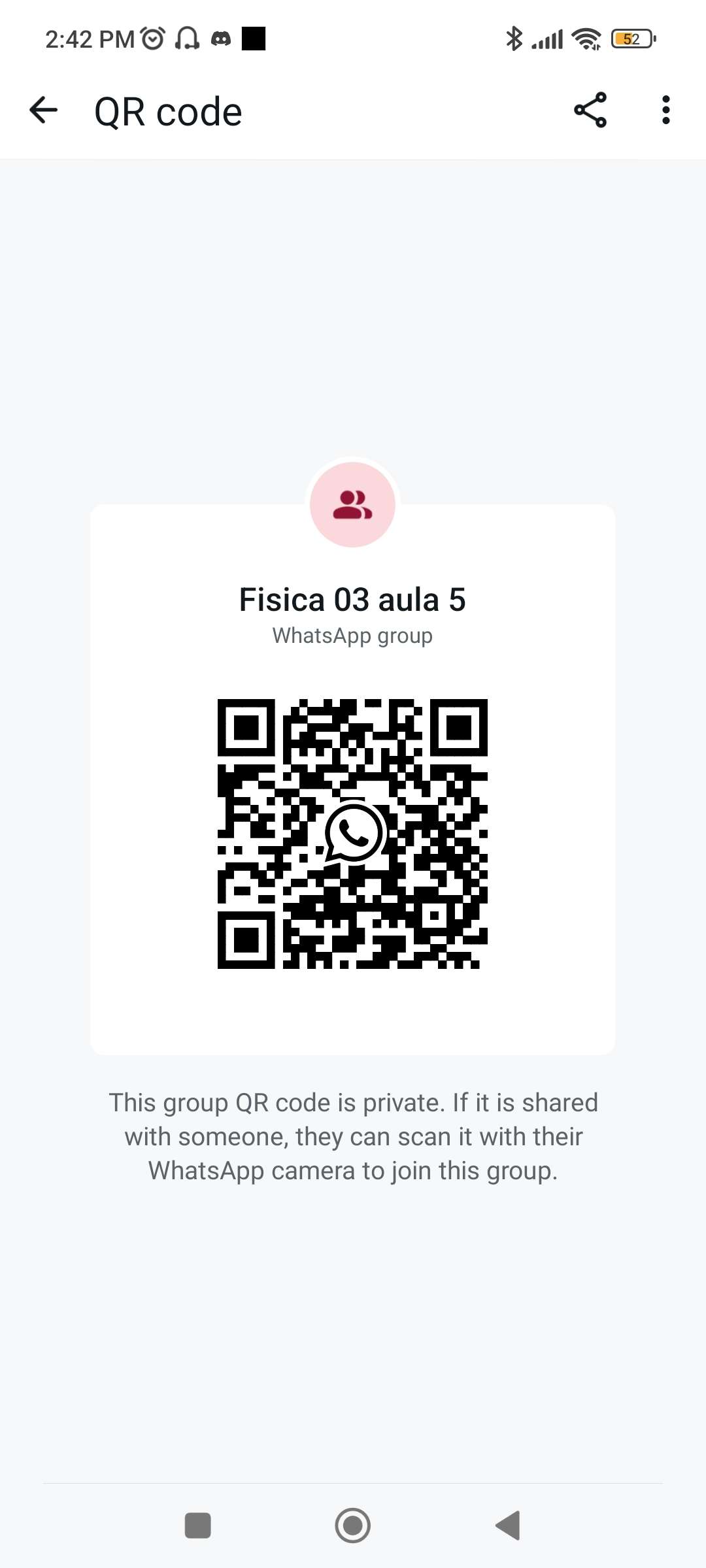Viewport: 706px width, 1568px height.
Task: Tap the back arrow to leave QR screen
Action: 44,110
